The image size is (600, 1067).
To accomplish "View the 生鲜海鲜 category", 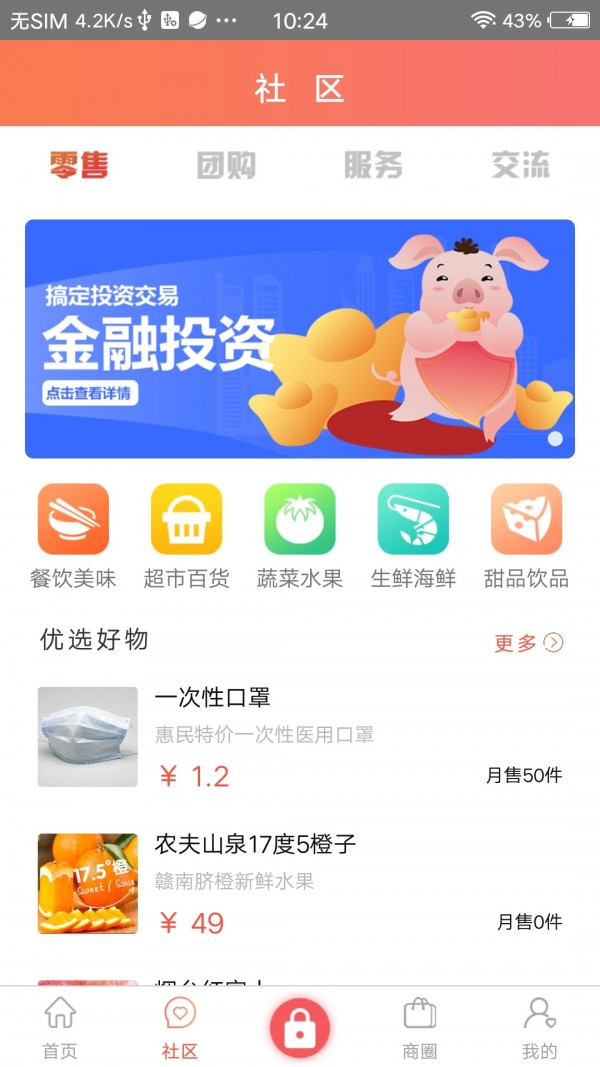I will point(413,537).
